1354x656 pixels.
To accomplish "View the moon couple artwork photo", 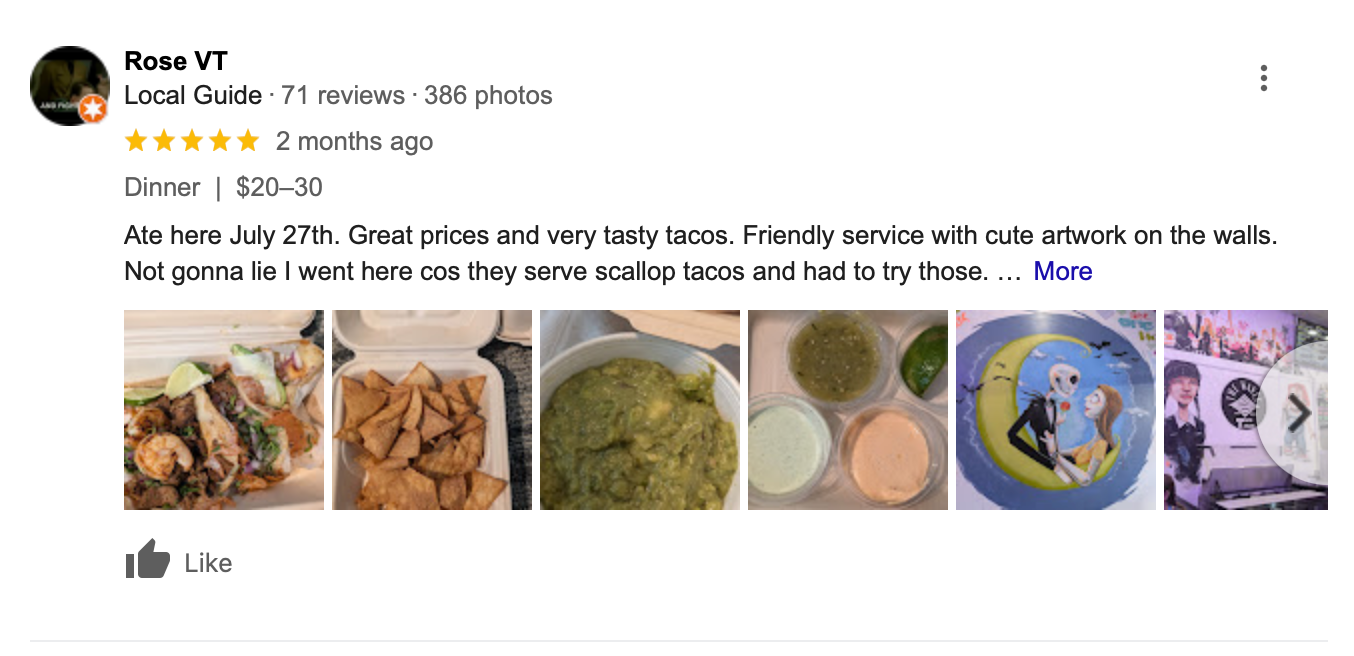I will 1056,410.
